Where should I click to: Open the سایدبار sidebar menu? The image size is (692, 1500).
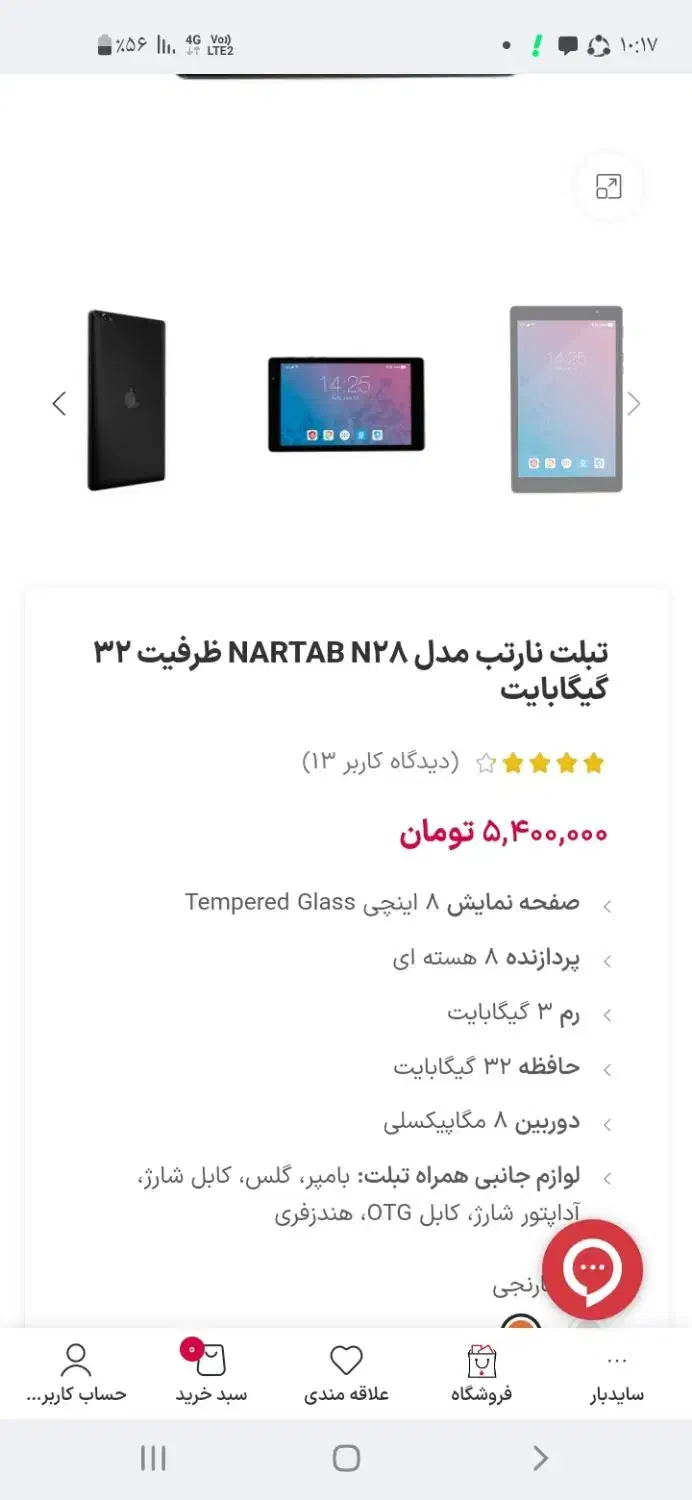[x=617, y=1375]
